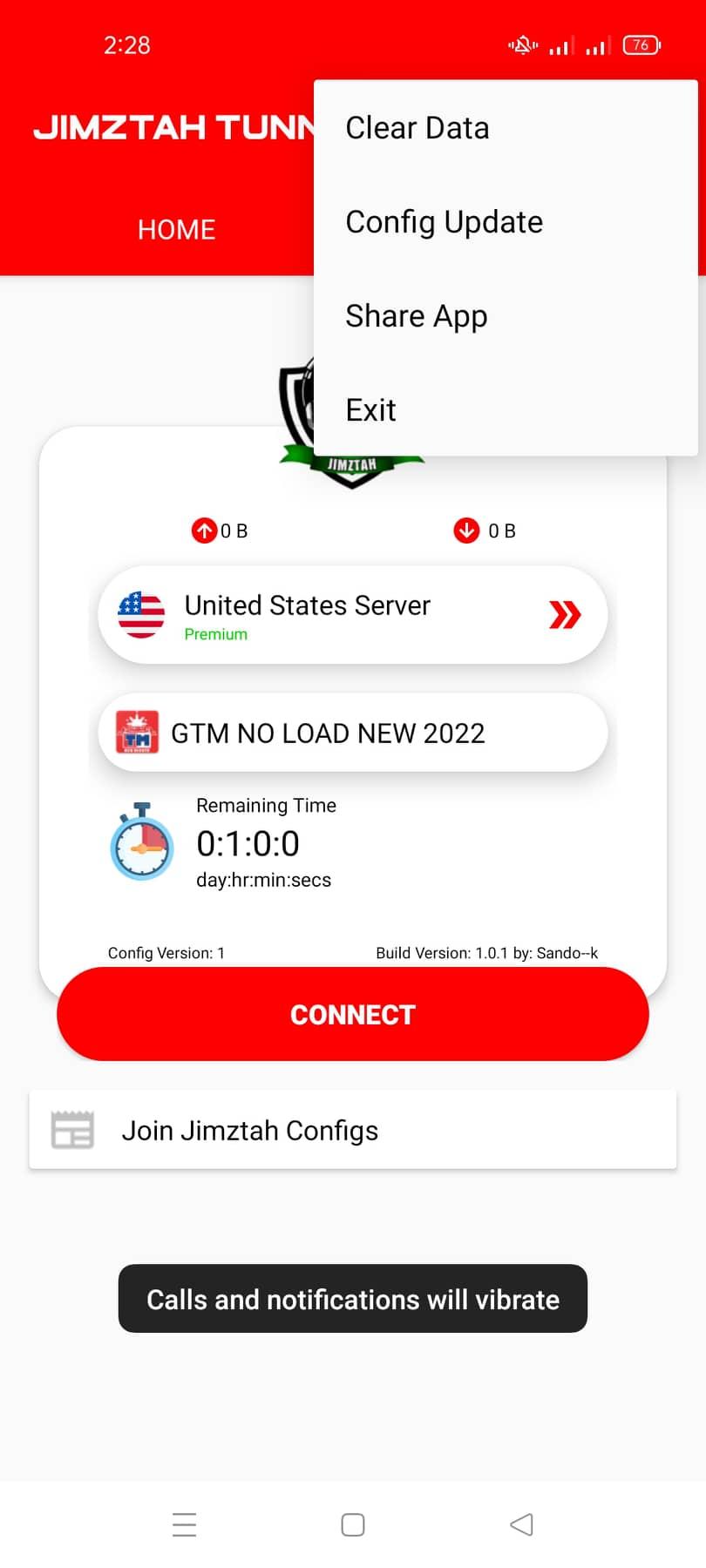Open recent apps from navigation bar
Viewport: 706px width, 1568px height.
[x=184, y=1524]
